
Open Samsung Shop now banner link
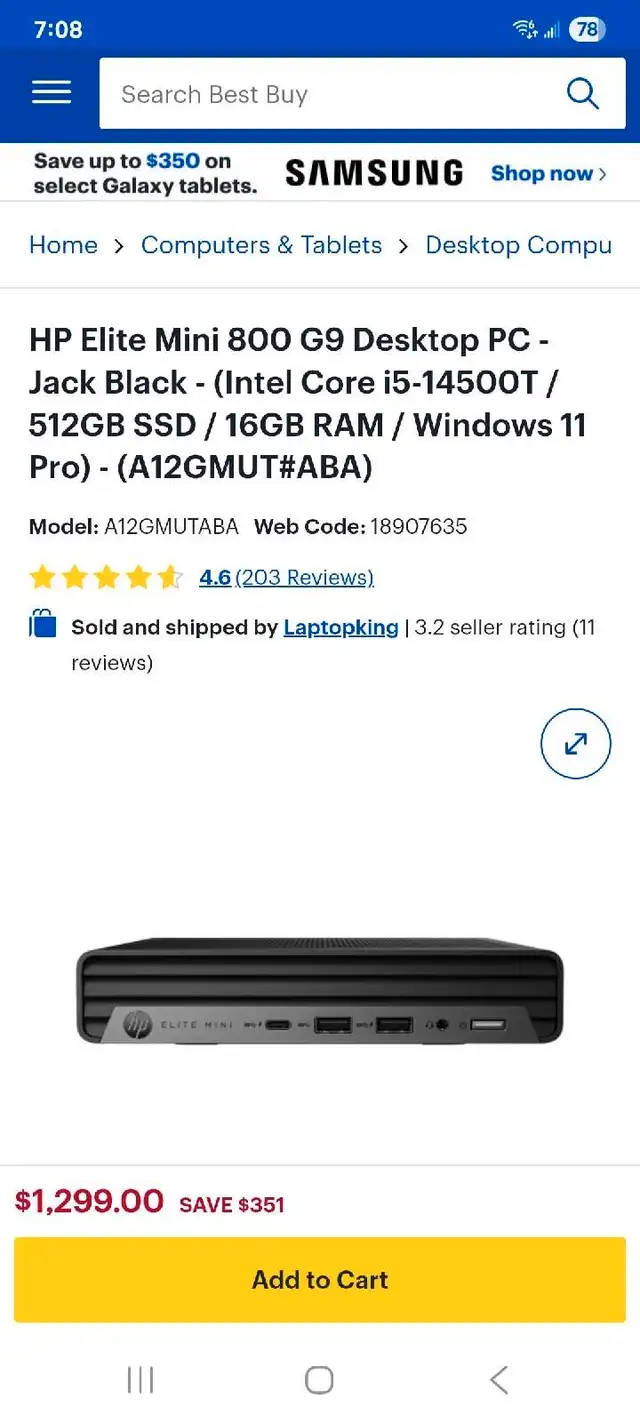click(x=548, y=173)
